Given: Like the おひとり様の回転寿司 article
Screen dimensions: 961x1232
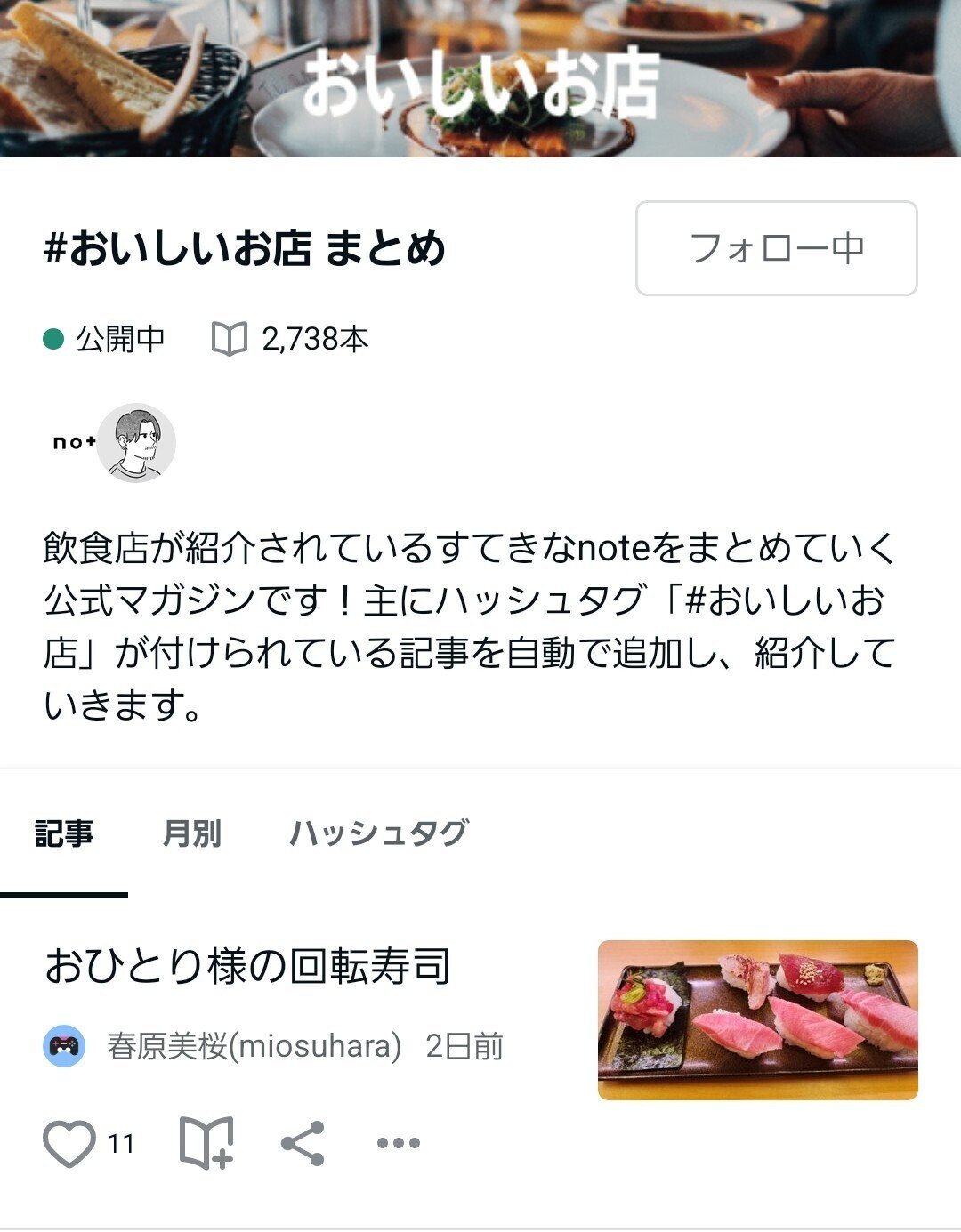Looking at the screenshot, I should pos(69,1143).
